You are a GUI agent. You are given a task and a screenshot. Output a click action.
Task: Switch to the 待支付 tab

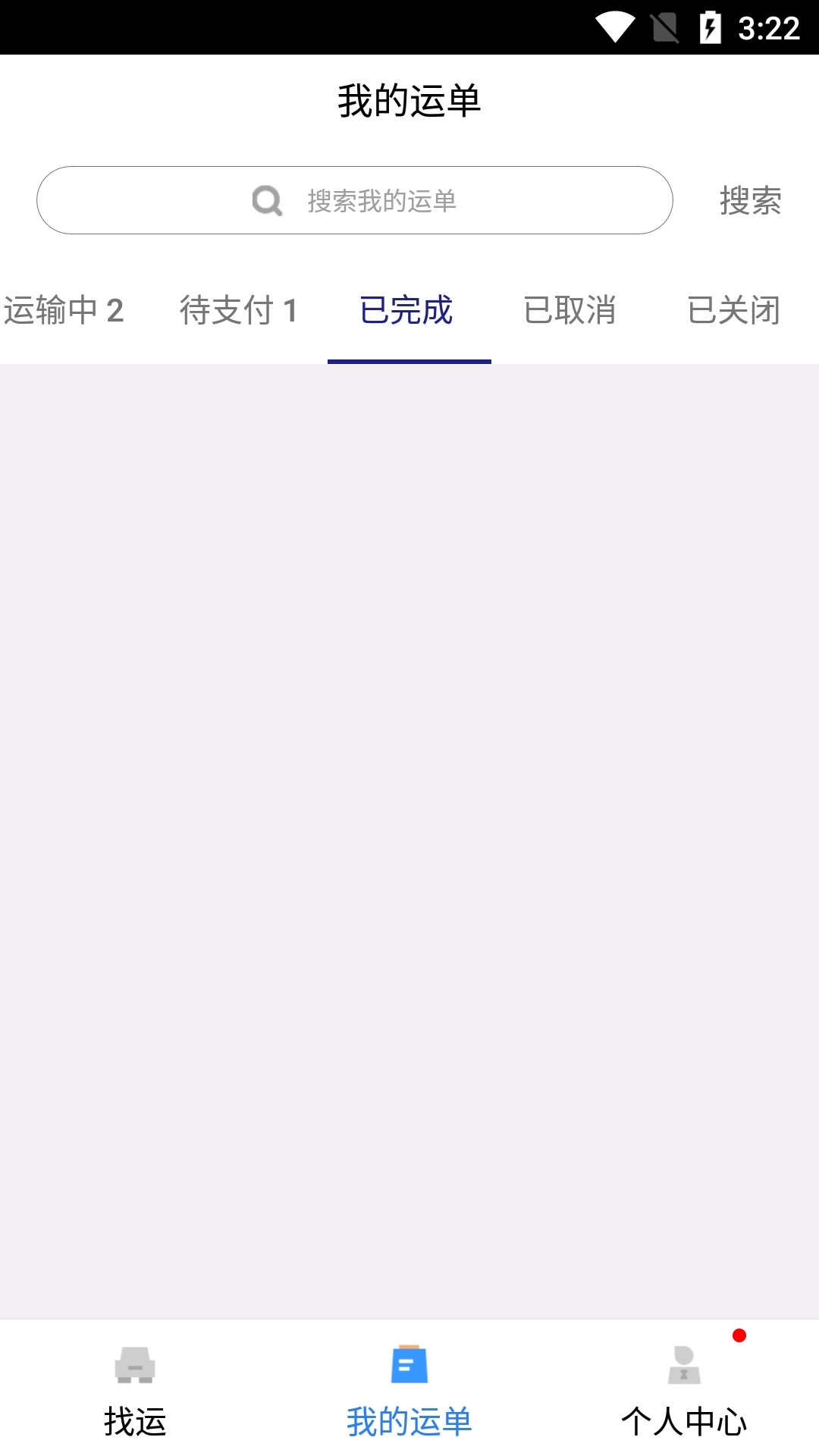[238, 310]
